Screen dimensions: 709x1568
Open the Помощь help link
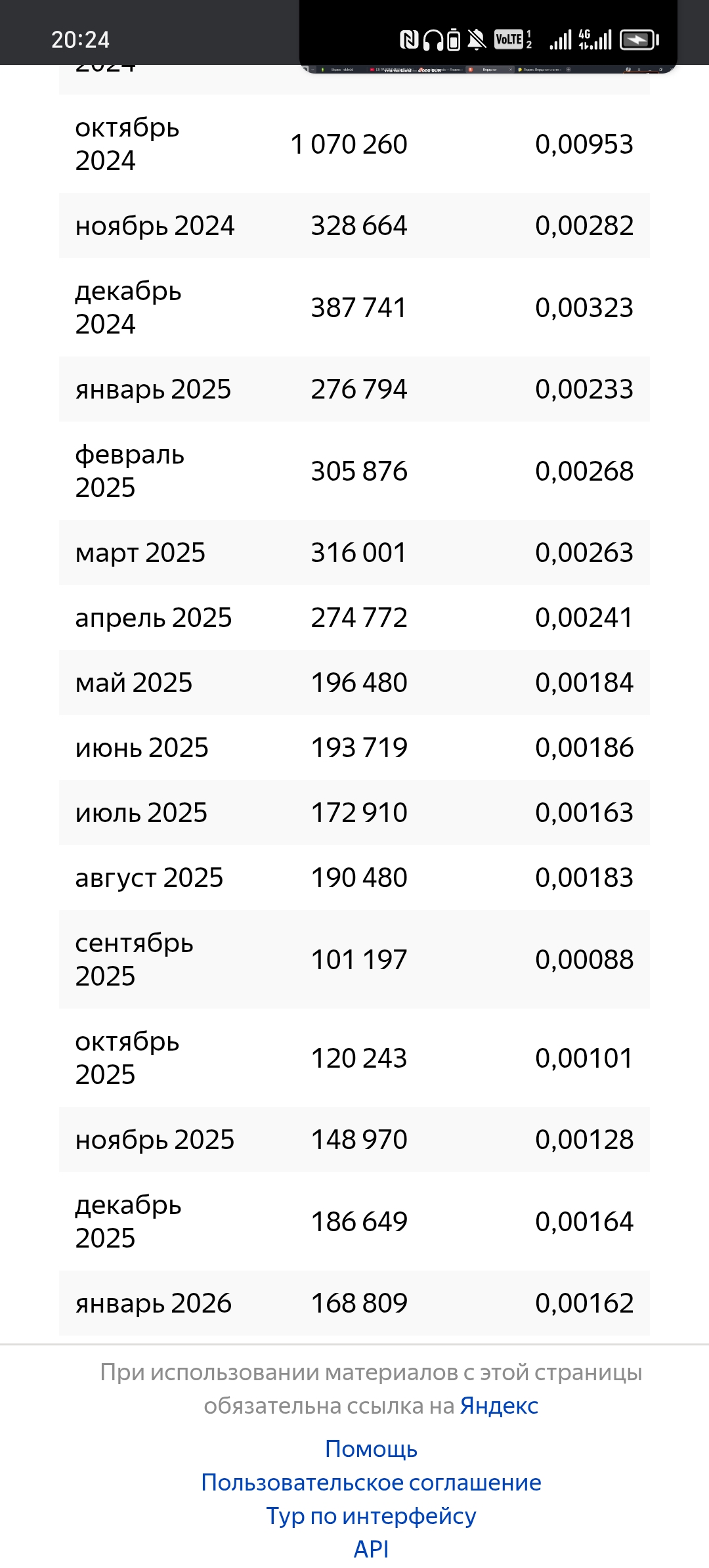pos(371,1448)
